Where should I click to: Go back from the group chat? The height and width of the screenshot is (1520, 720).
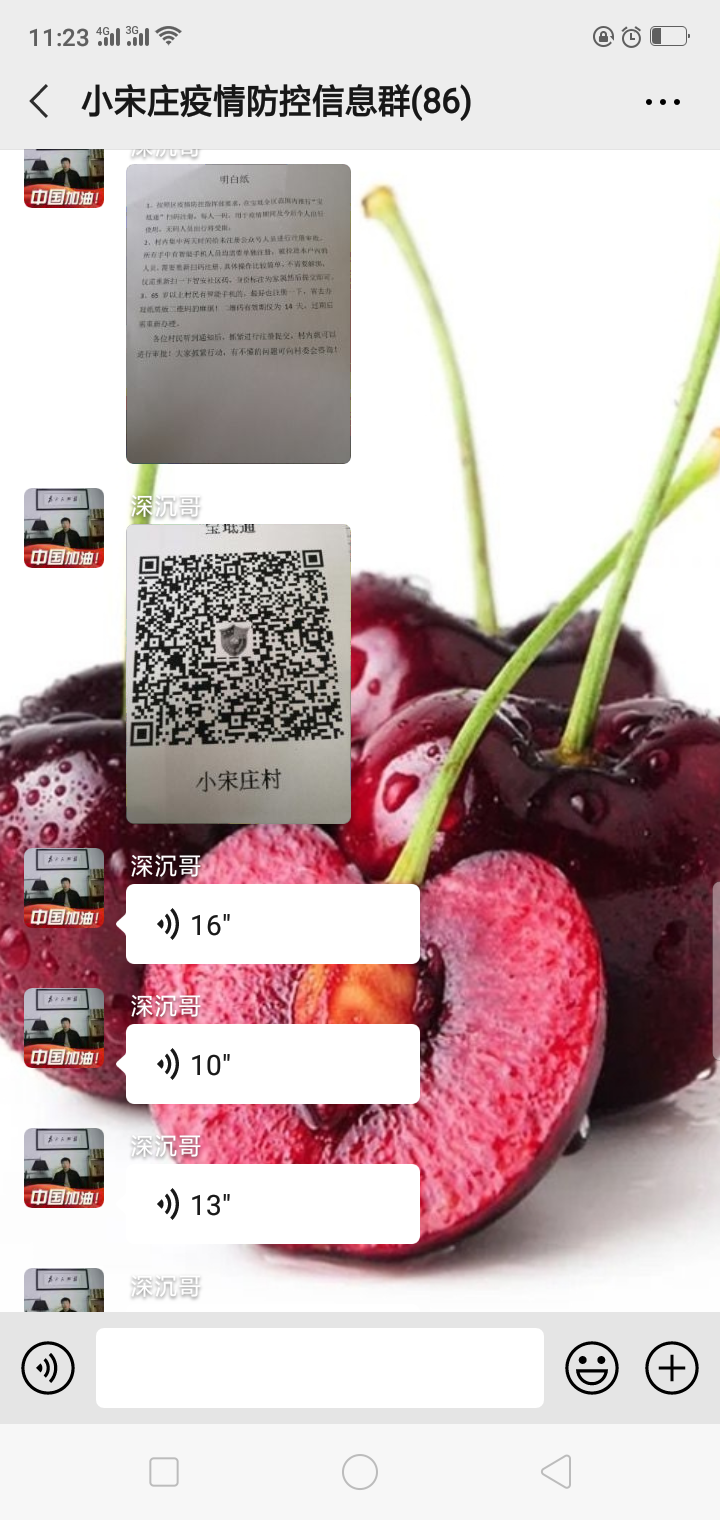(x=40, y=101)
